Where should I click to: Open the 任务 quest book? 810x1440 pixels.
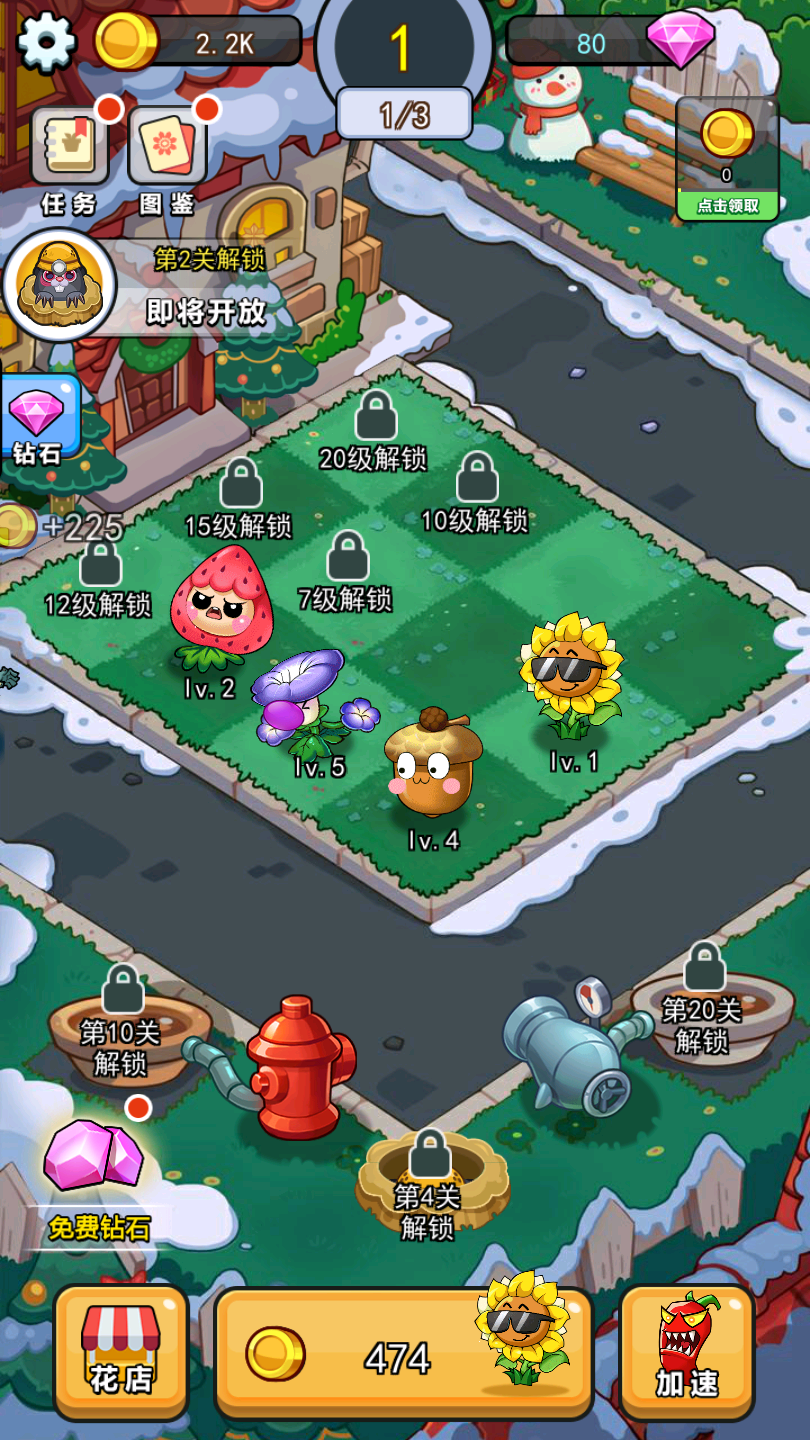click(69, 147)
